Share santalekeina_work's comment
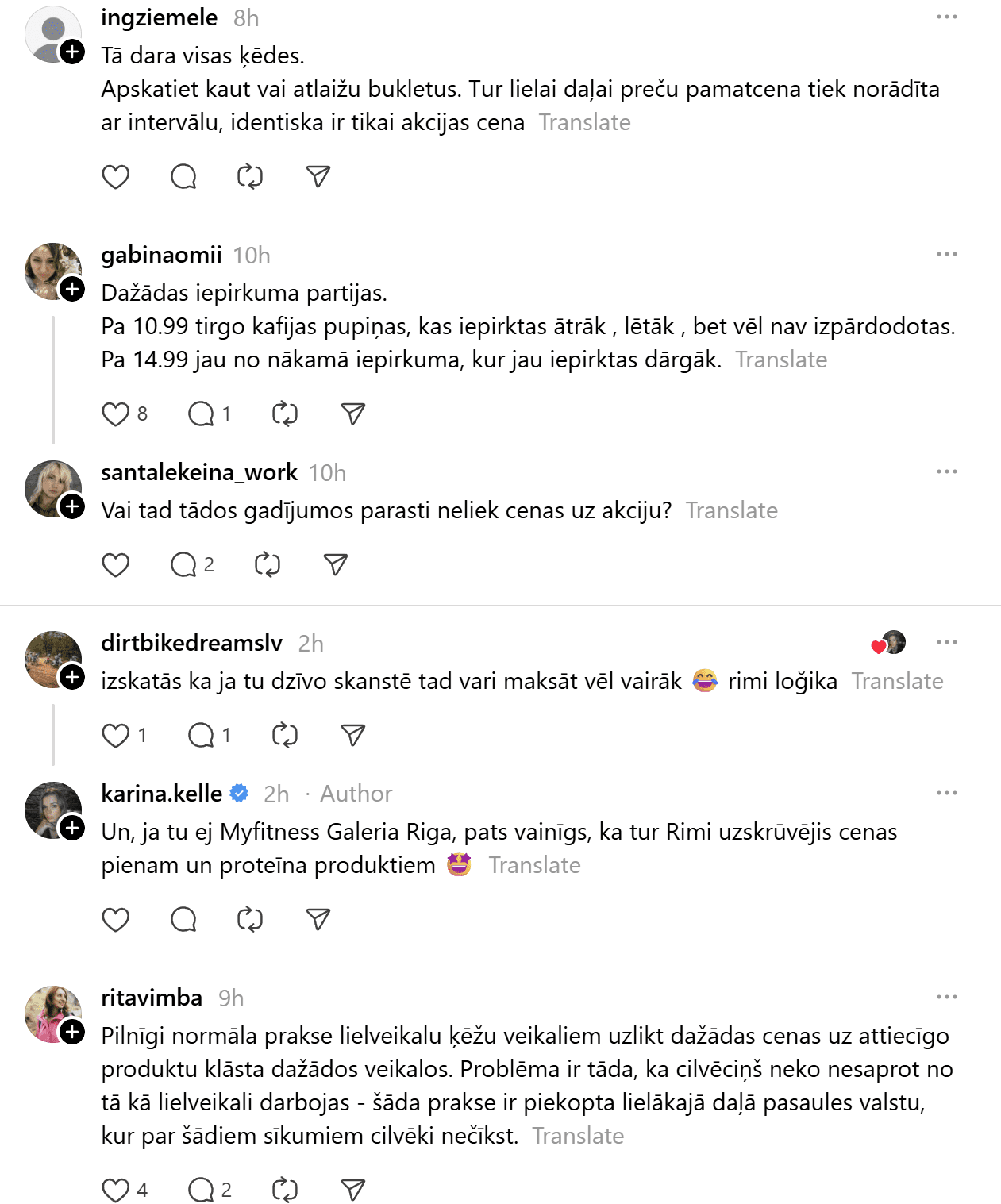This screenshot has width=1001, height=1204. [336, 564]
